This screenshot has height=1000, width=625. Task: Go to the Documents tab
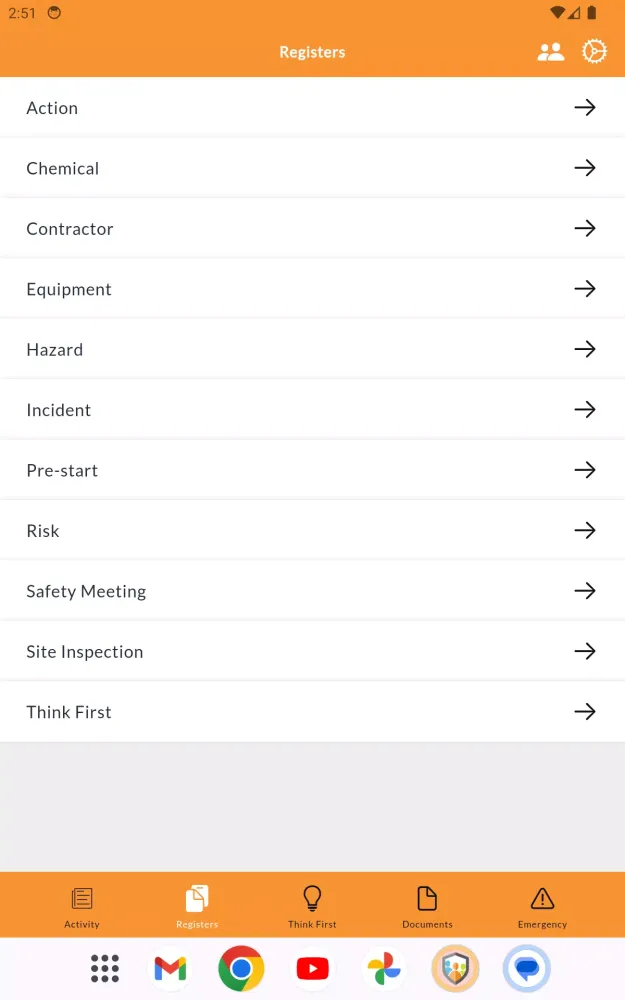[x=427, y=906]
